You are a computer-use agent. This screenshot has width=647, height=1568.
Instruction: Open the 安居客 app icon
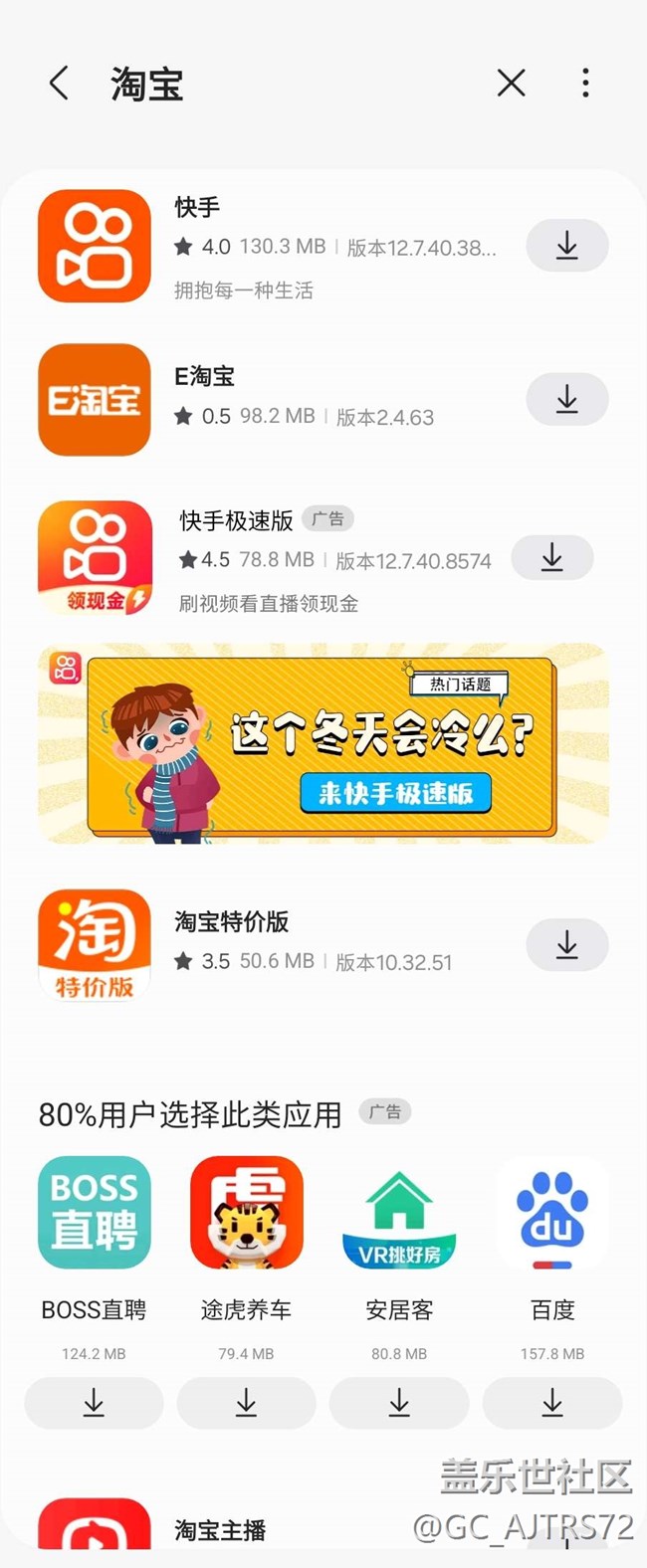click(x=399, y=1213)
